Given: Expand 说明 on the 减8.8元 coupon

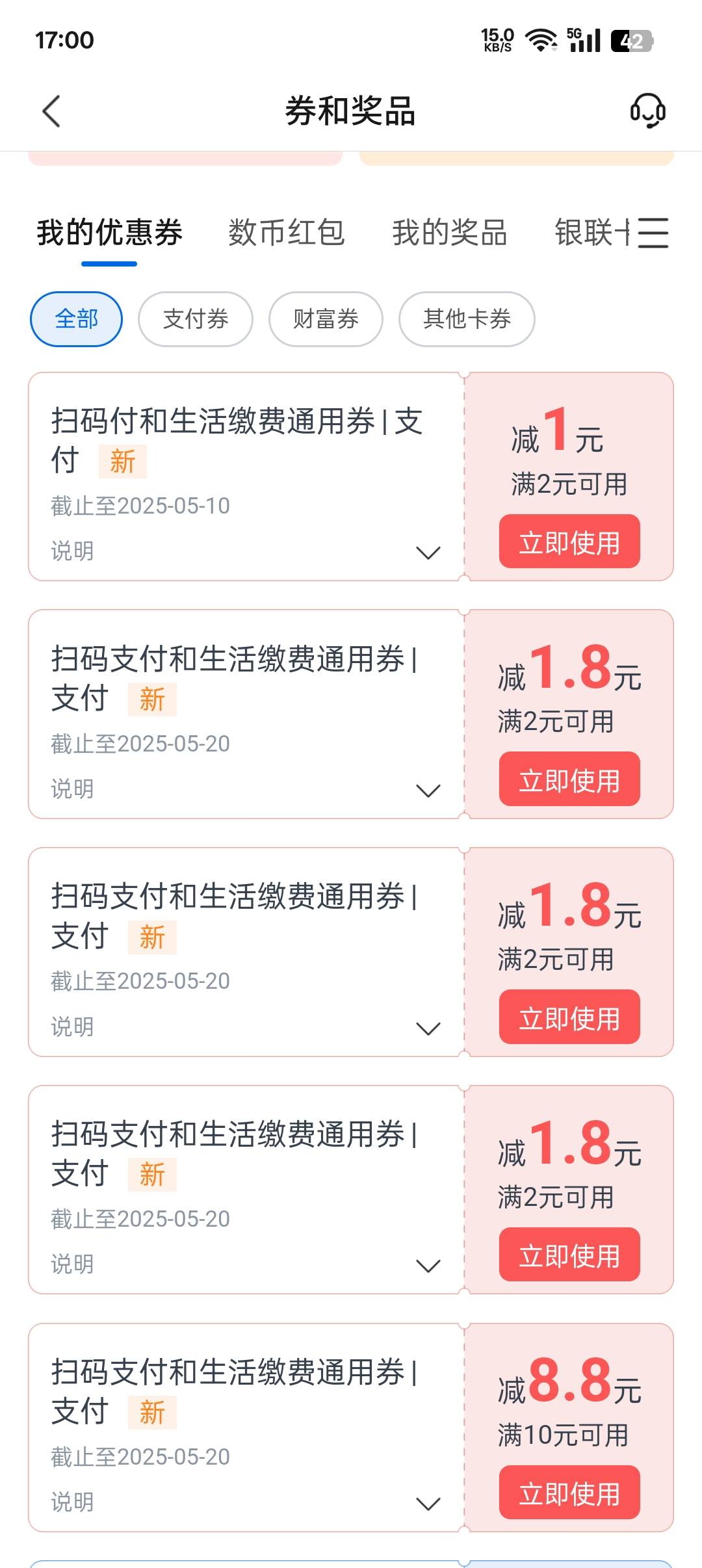Looking at the screenshot, I should 428,1504.
